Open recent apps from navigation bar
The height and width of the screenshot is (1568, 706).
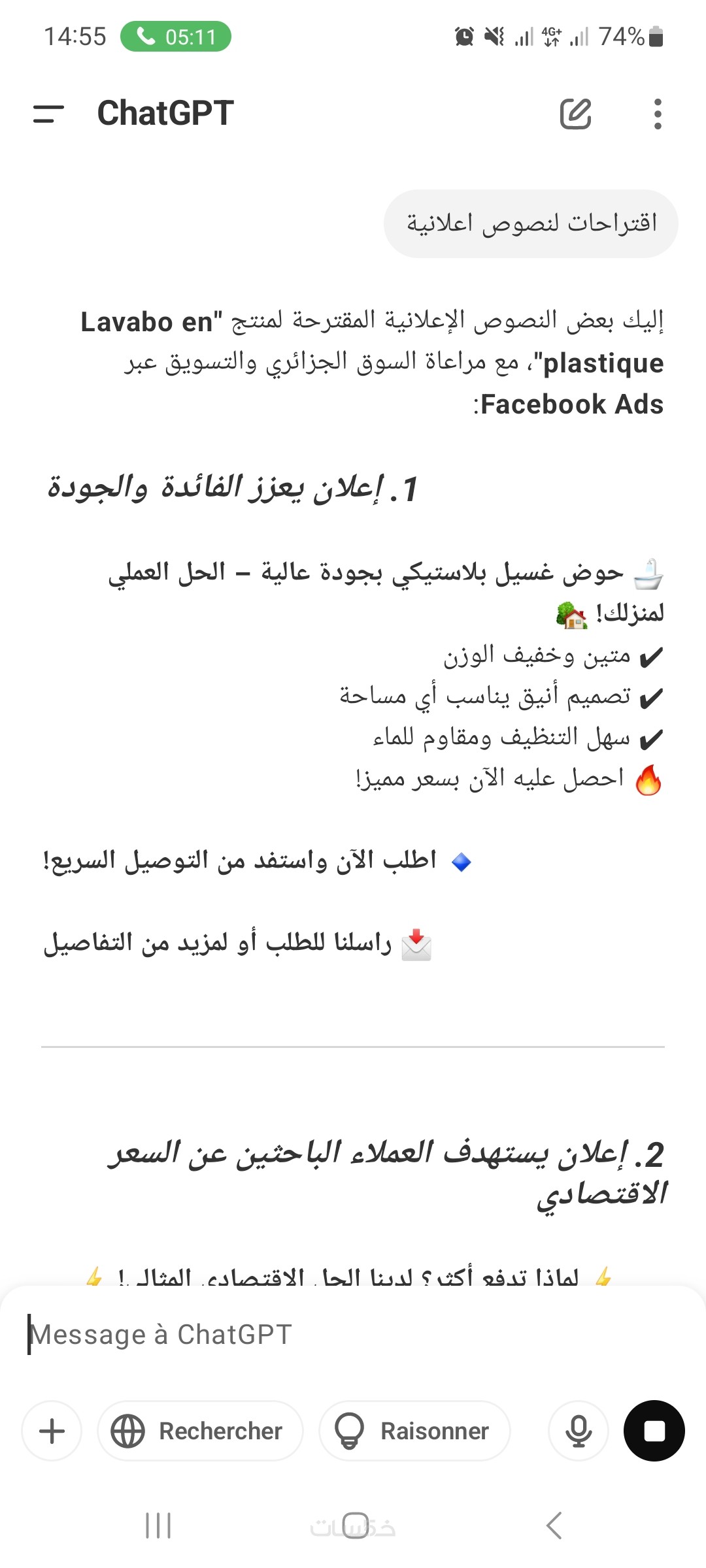(x=158, y=1526)
